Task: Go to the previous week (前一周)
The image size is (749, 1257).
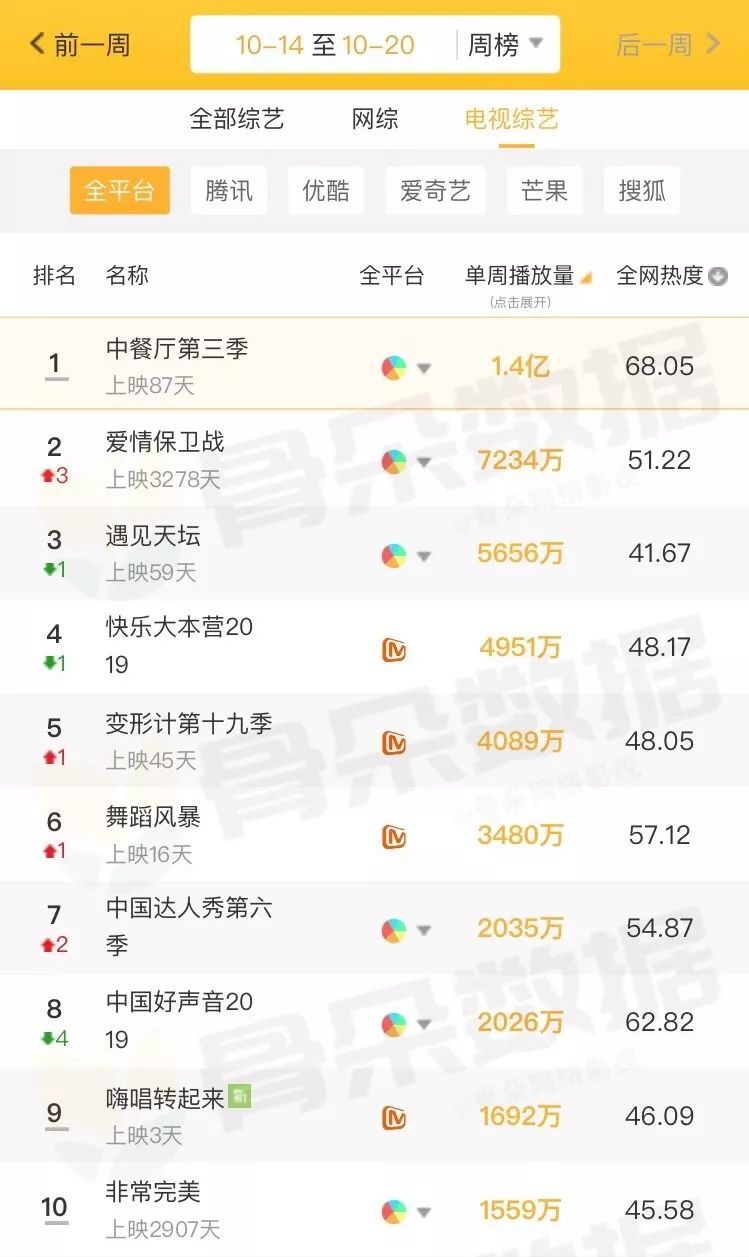Action: click(x=80, y=45)
